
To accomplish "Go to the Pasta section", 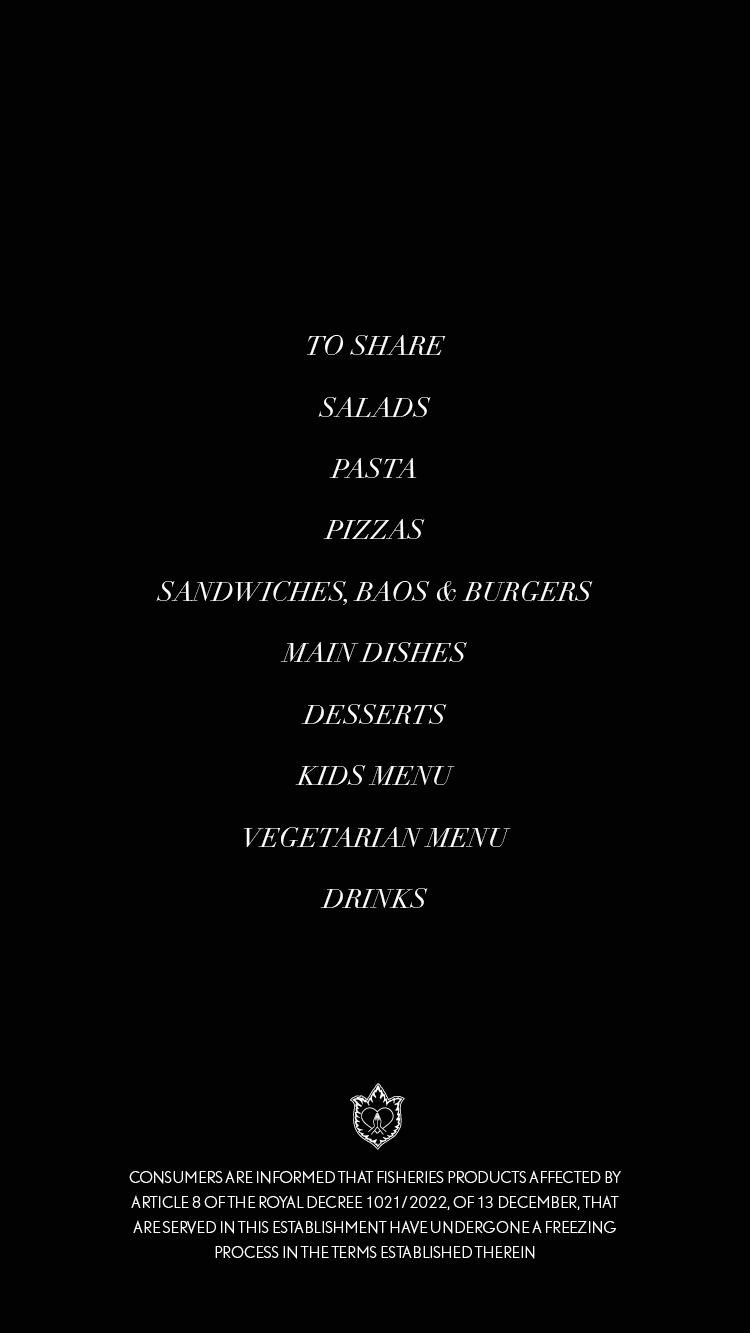I will 374,469.
